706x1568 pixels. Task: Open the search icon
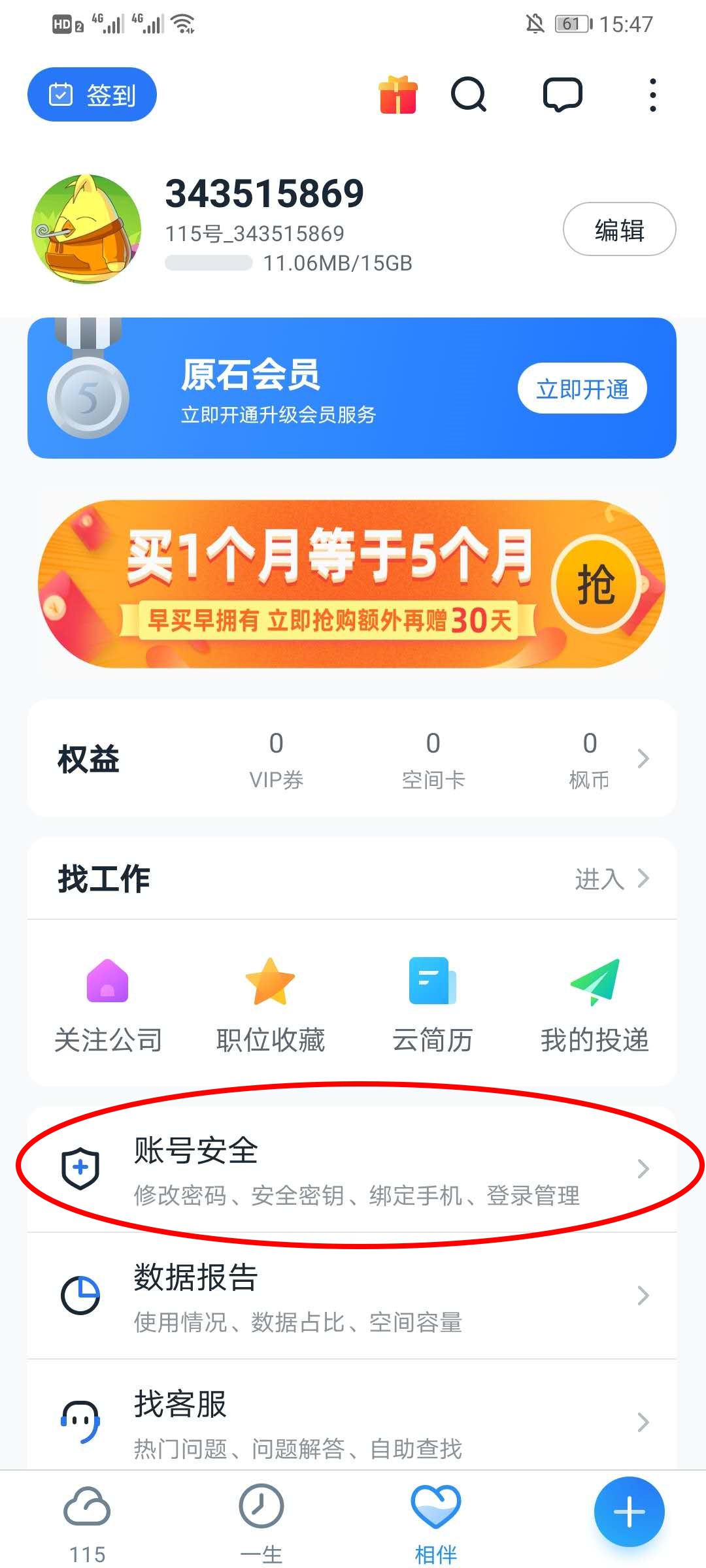click(469, 95)
